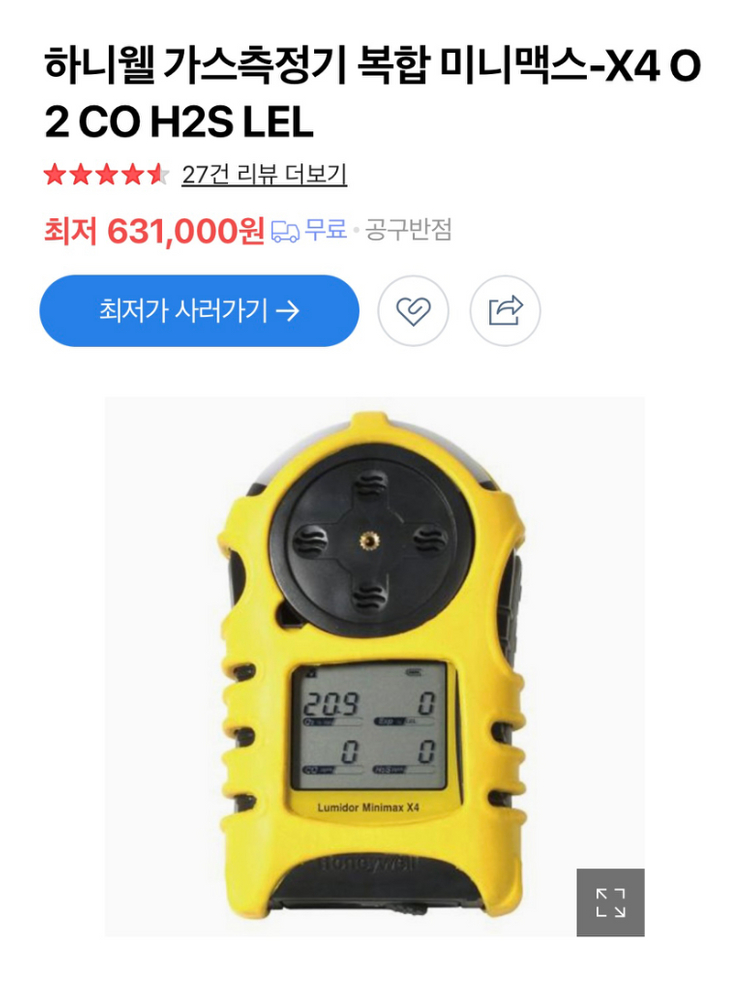
Task: Open the 27 reviews link
Action: tap(264, 175)
